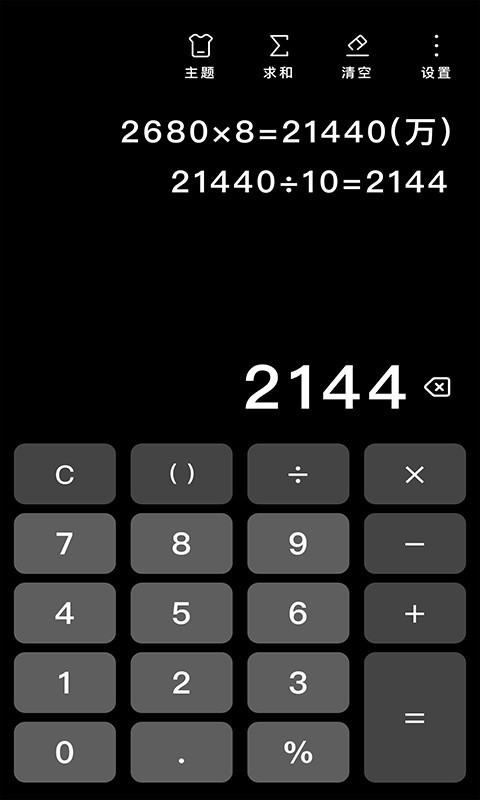Tap the C clear key
This screenshot has height=800, width=480.
click(65, 474)
